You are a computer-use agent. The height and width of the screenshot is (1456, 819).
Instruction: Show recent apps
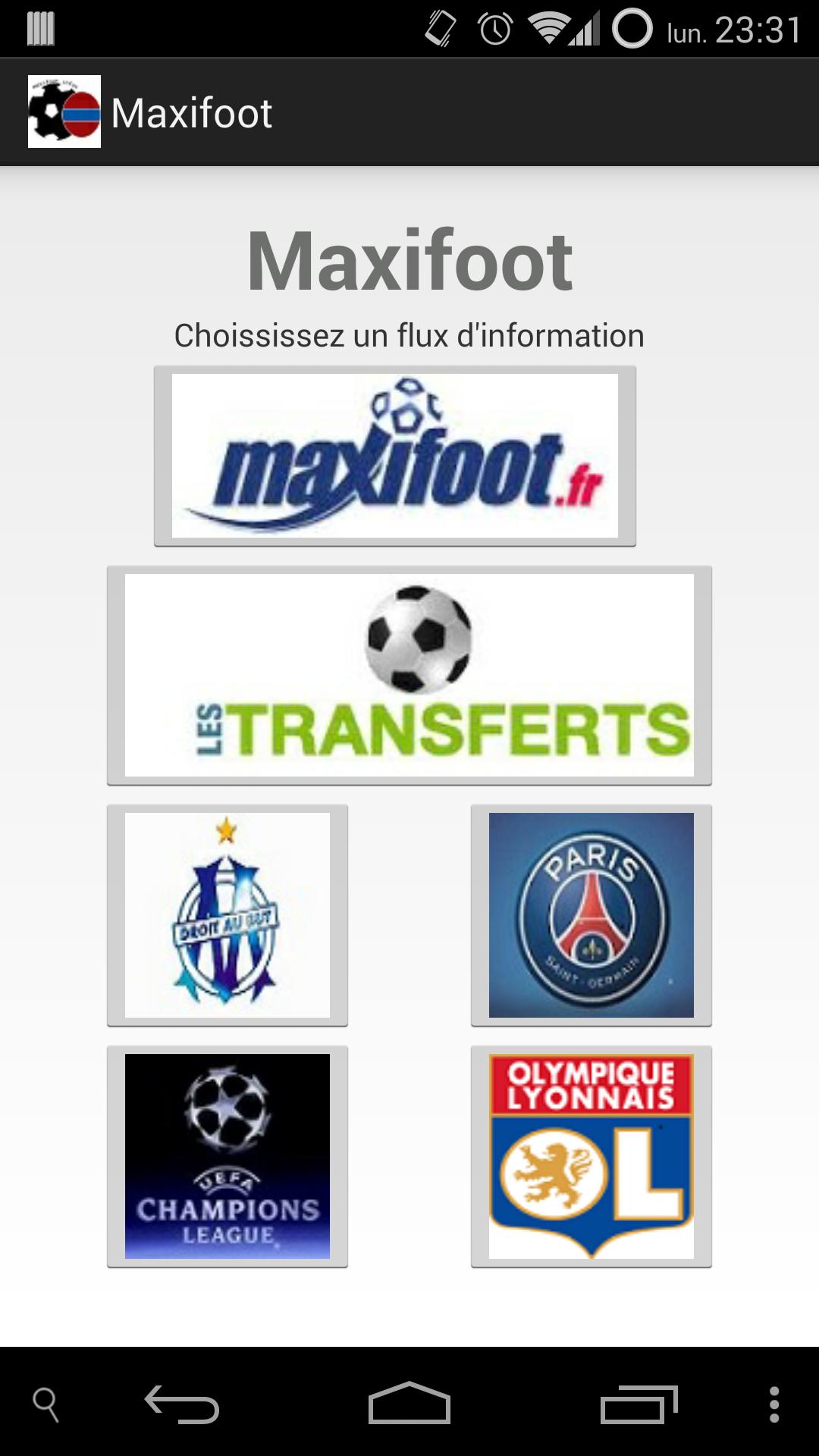coord(639,1404)
